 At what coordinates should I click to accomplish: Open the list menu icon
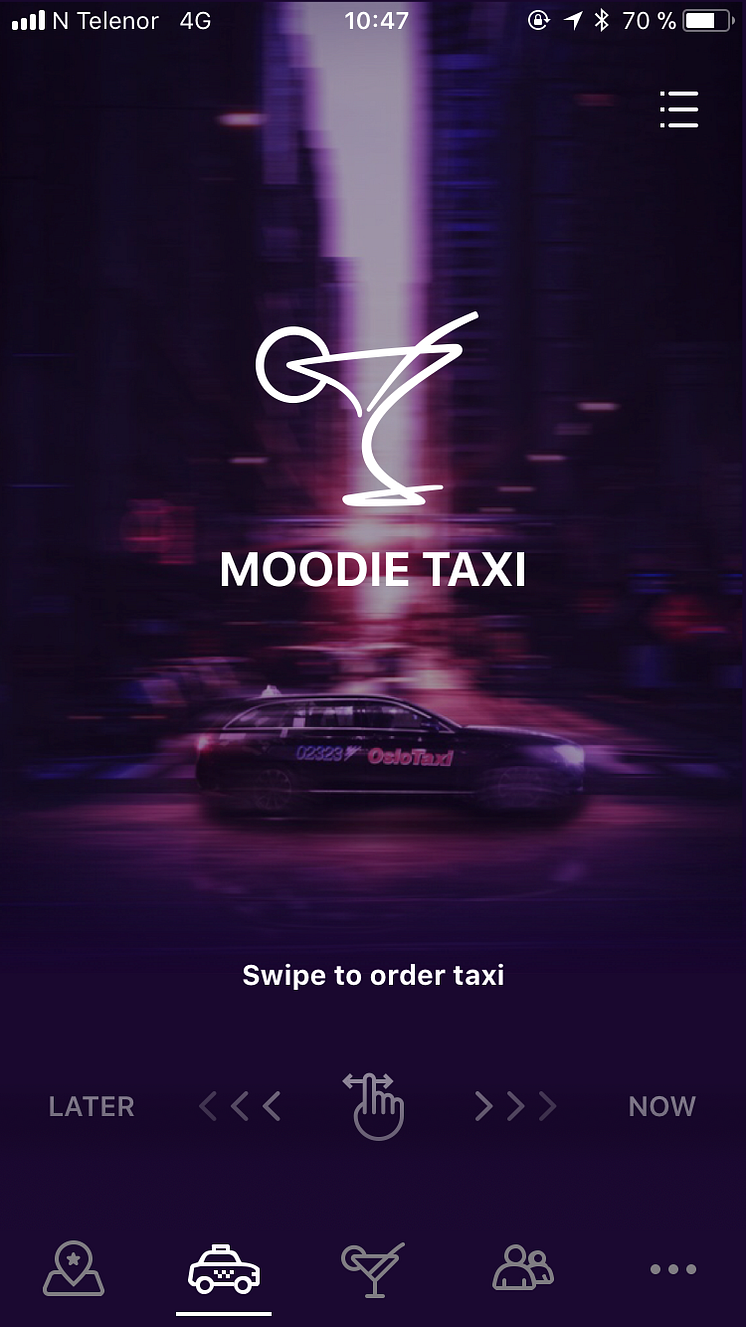click(679, 109)
